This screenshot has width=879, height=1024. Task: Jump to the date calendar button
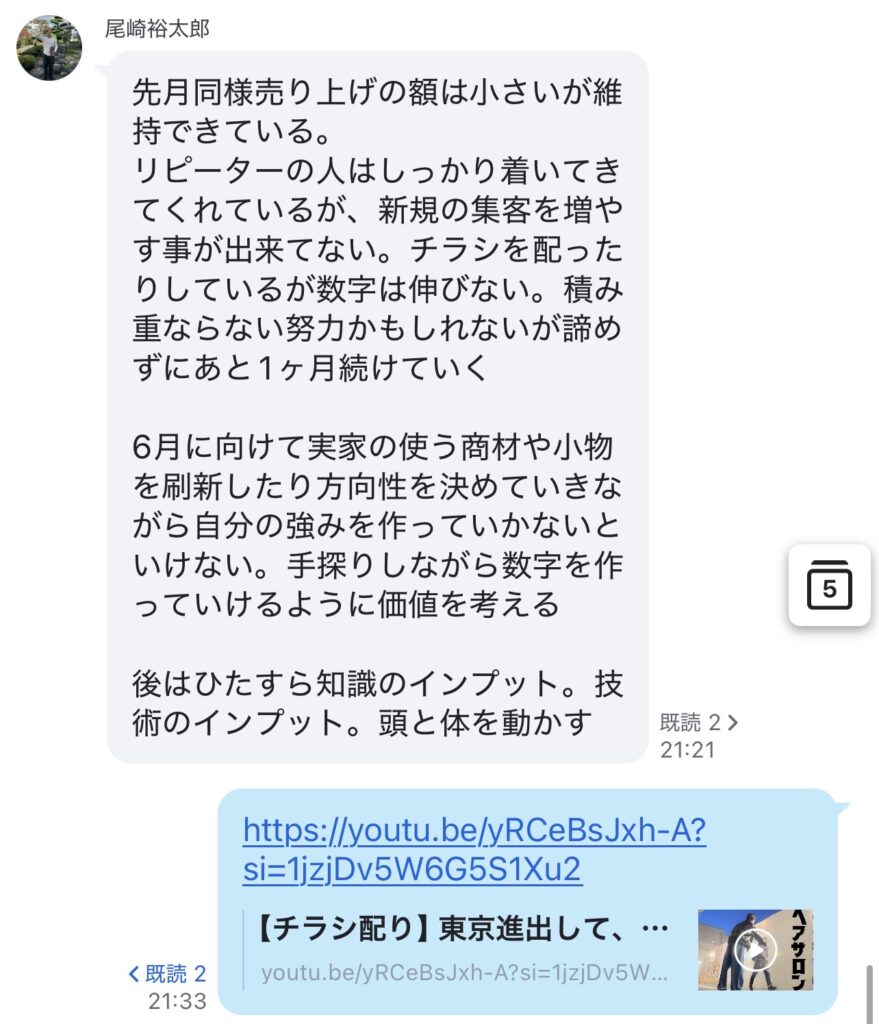pos(829,586)
